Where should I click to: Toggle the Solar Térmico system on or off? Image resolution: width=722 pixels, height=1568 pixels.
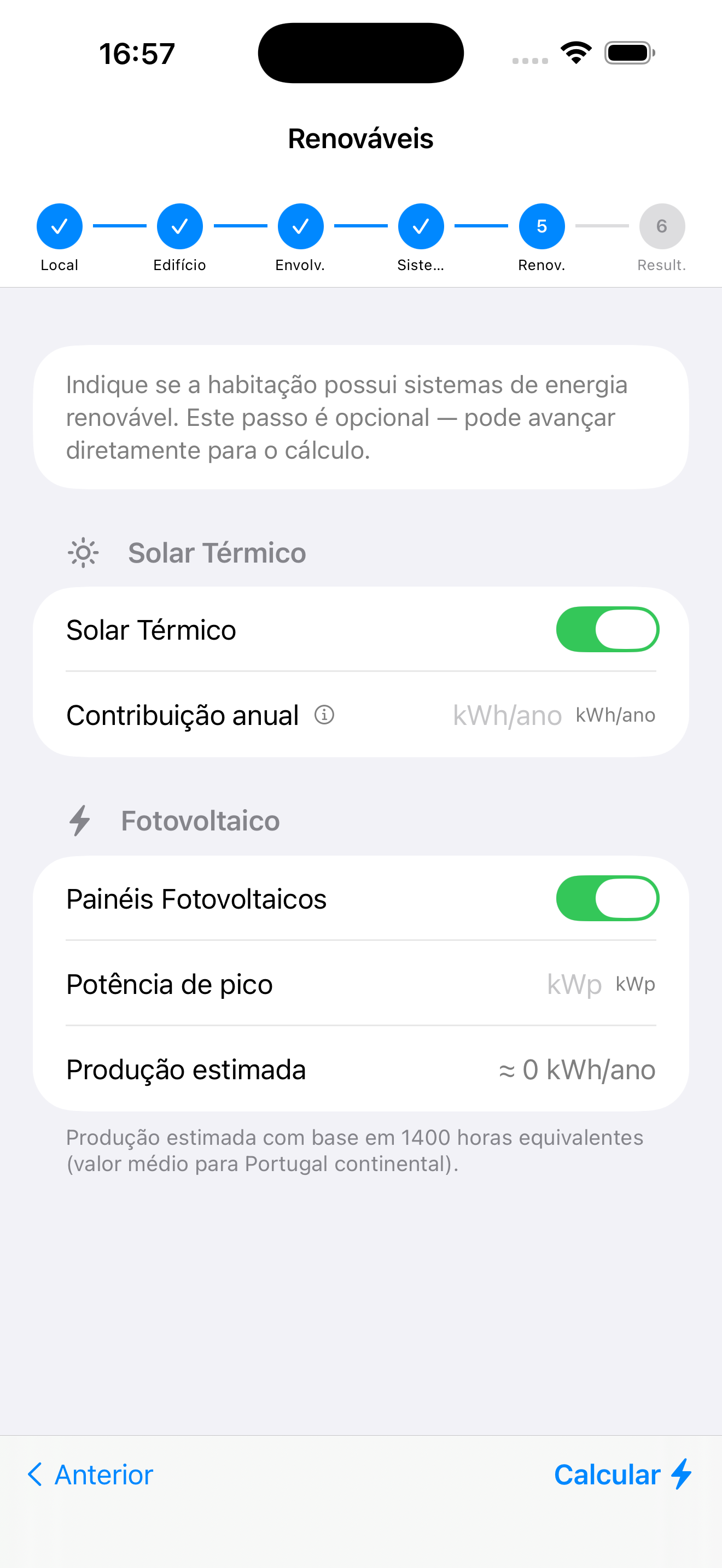[607, 629]
